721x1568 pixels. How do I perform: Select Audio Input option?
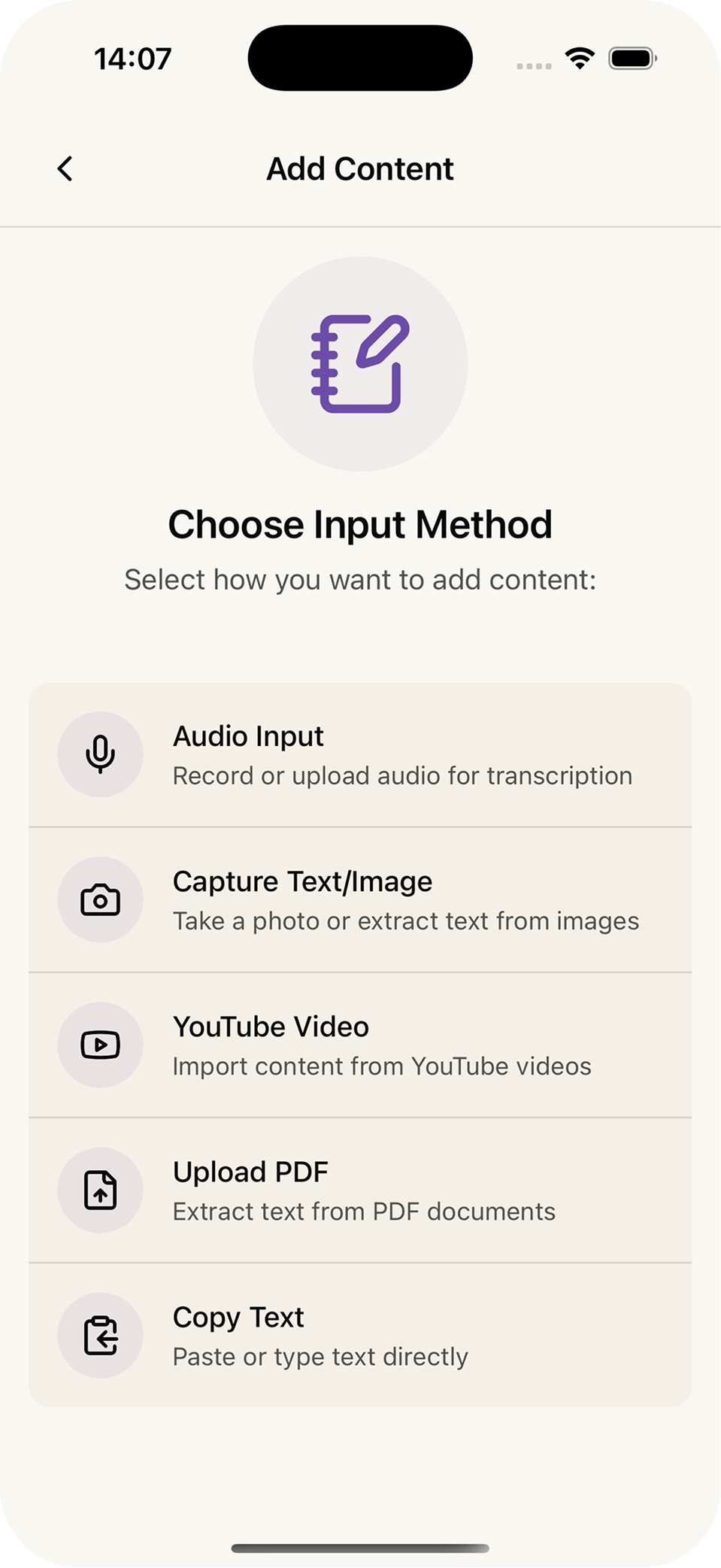point(359,755)
